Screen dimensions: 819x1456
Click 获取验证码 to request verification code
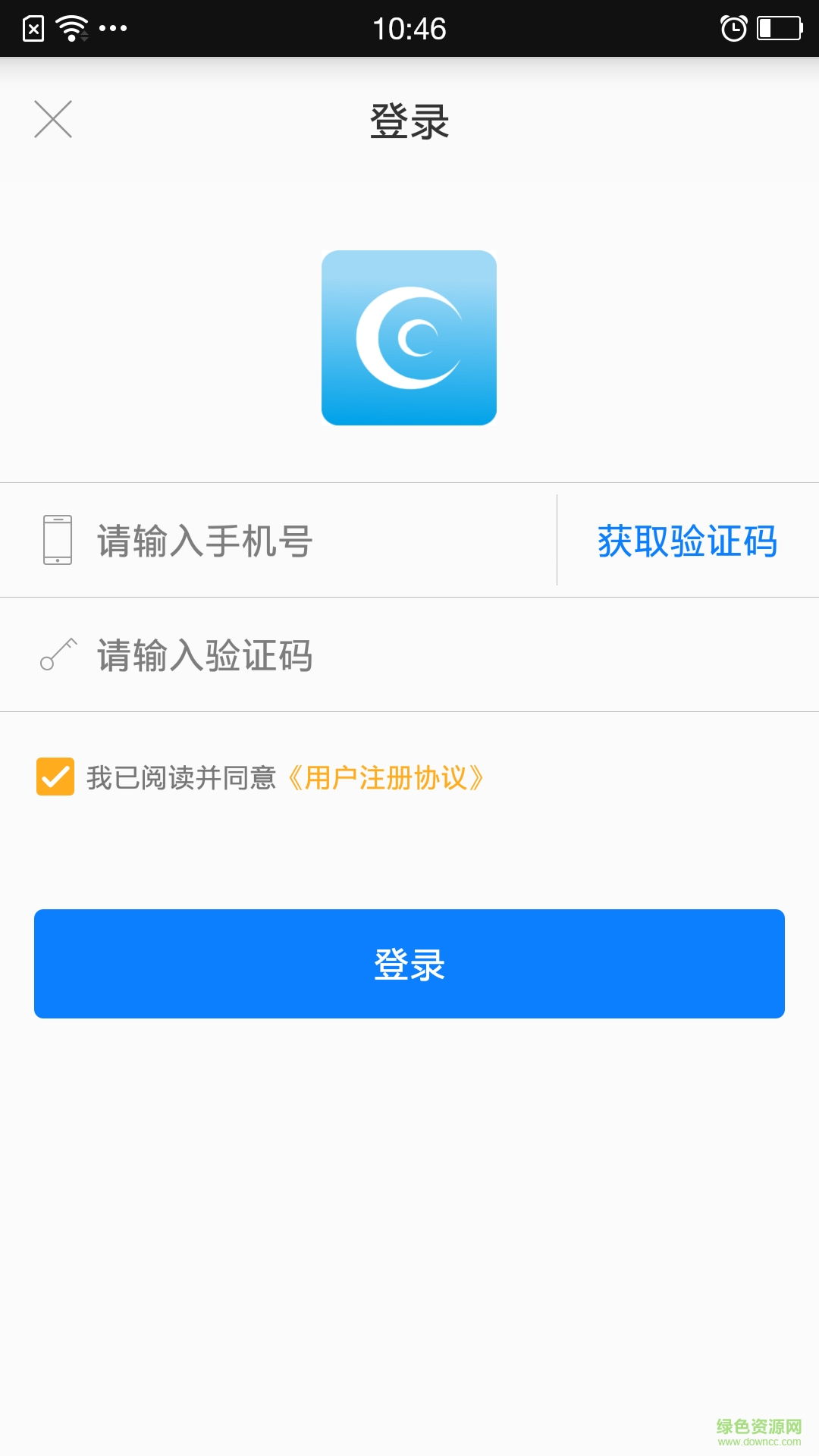click(x=687, y=539)
